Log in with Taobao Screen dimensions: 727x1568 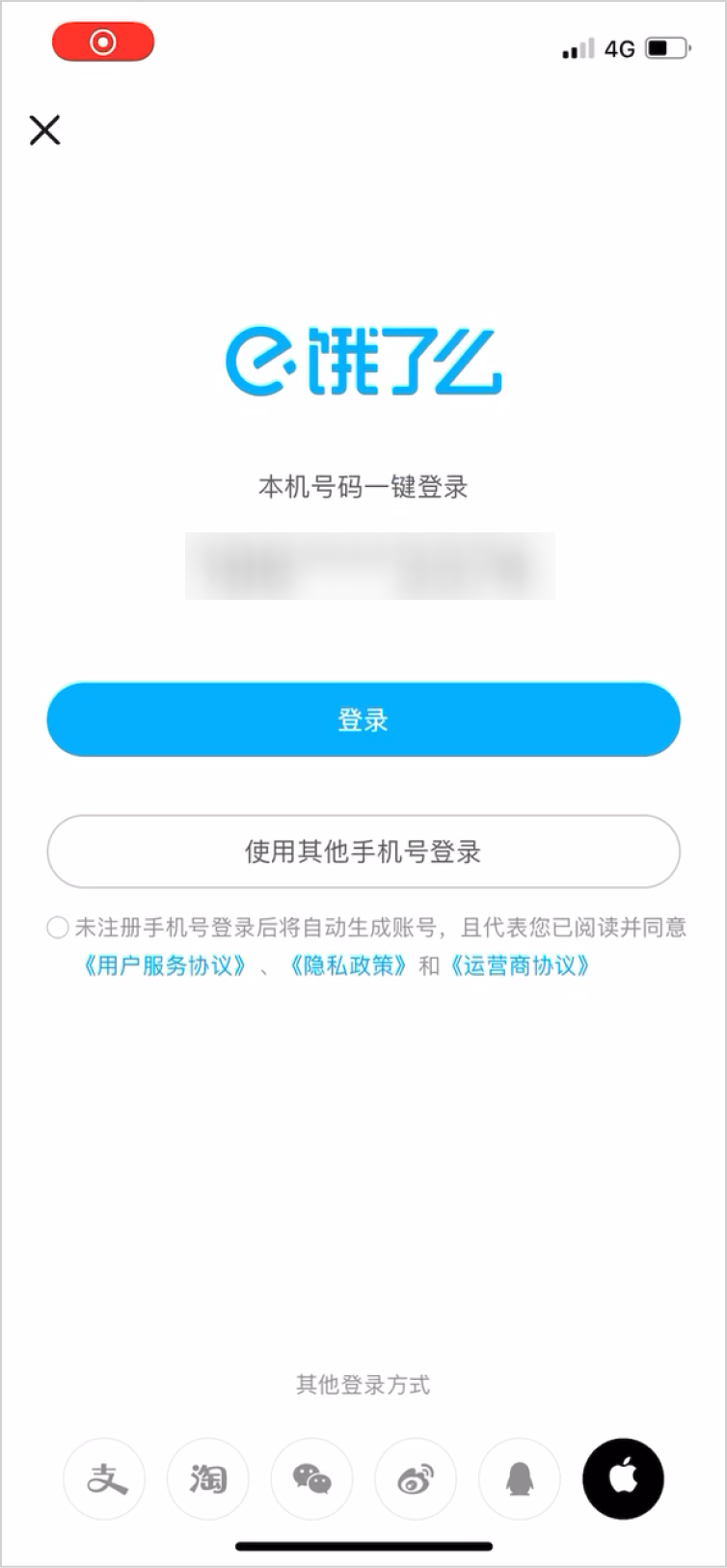point(208,1478)
